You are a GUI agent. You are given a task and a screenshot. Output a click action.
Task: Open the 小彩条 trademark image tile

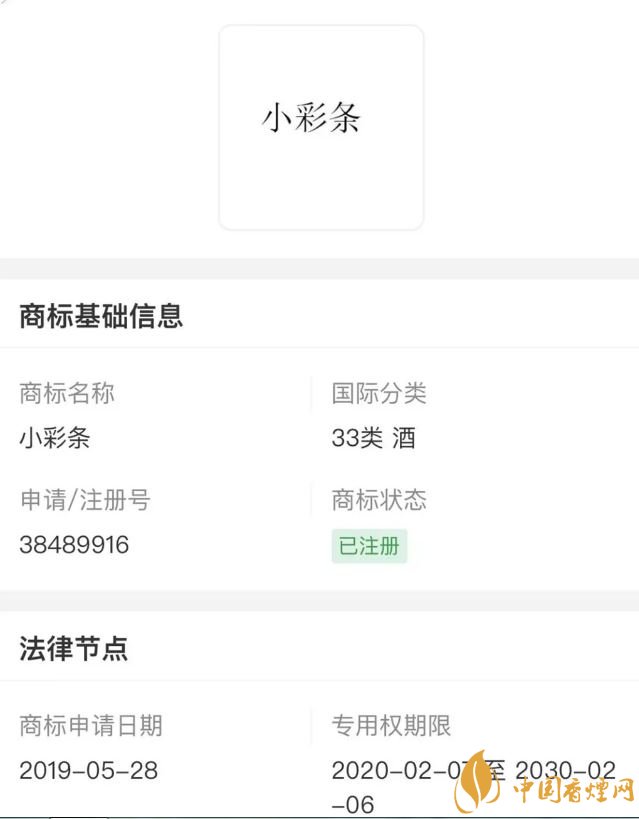pyautogui.click(x=321, y=127)
